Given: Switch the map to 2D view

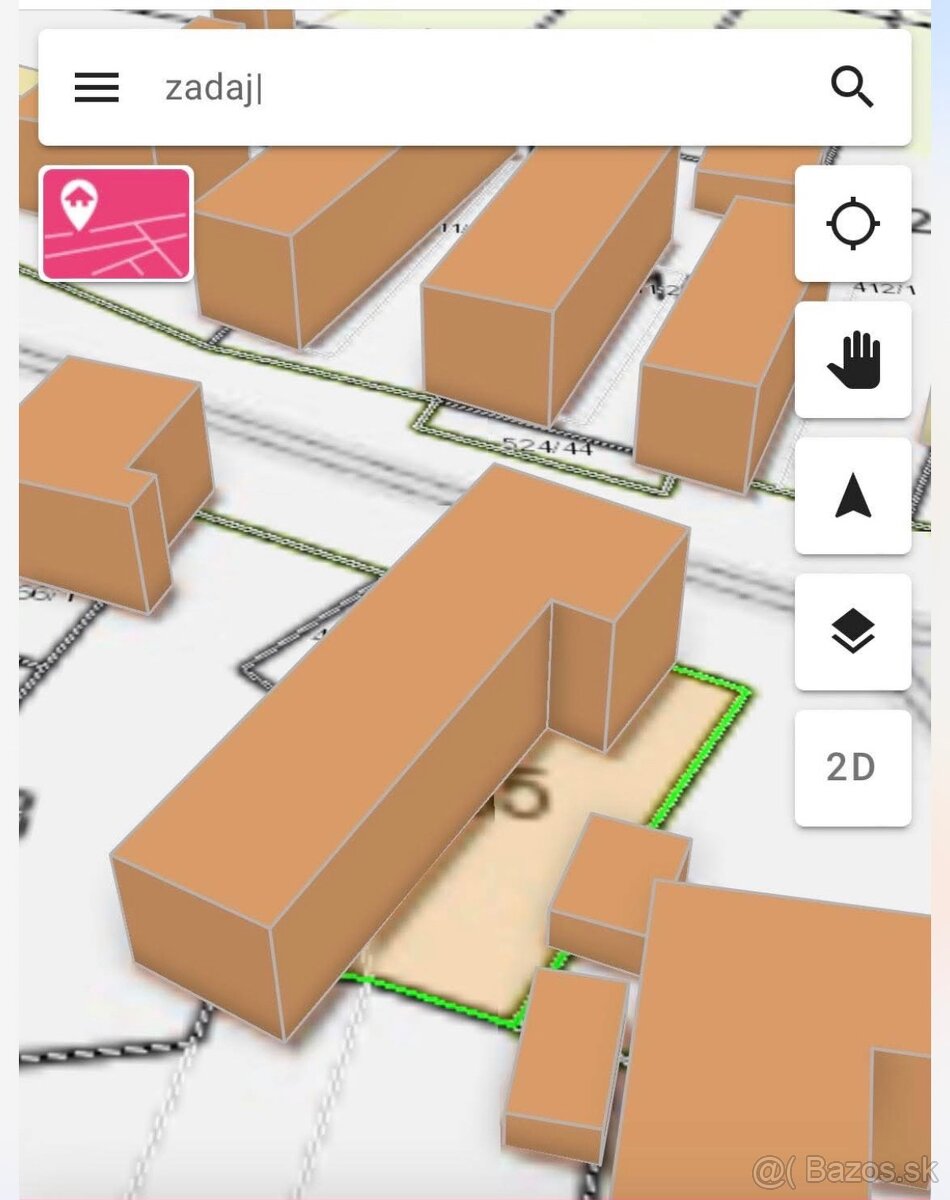Looking at the screenshot, I should (x=852, y=768).
